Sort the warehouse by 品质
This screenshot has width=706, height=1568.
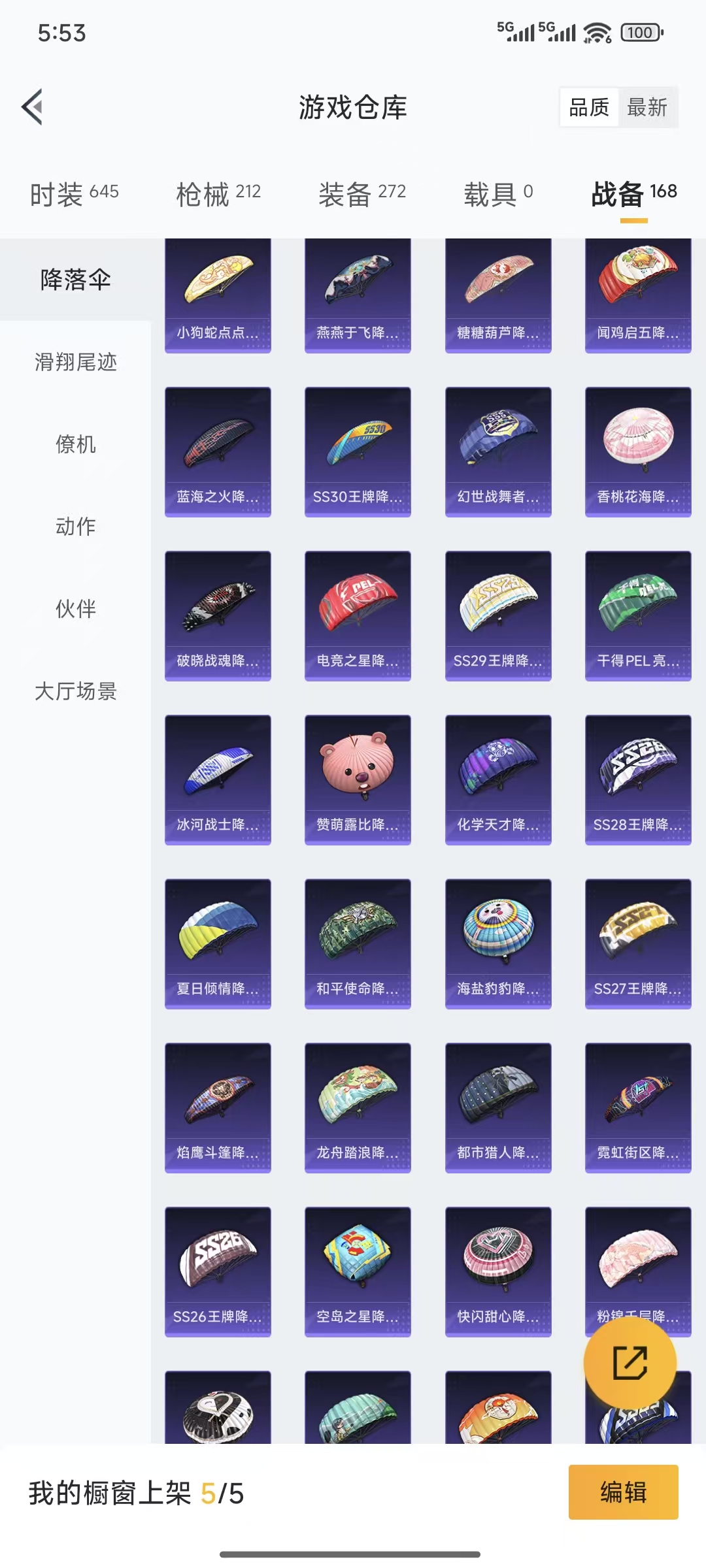[x=588, y=107]
